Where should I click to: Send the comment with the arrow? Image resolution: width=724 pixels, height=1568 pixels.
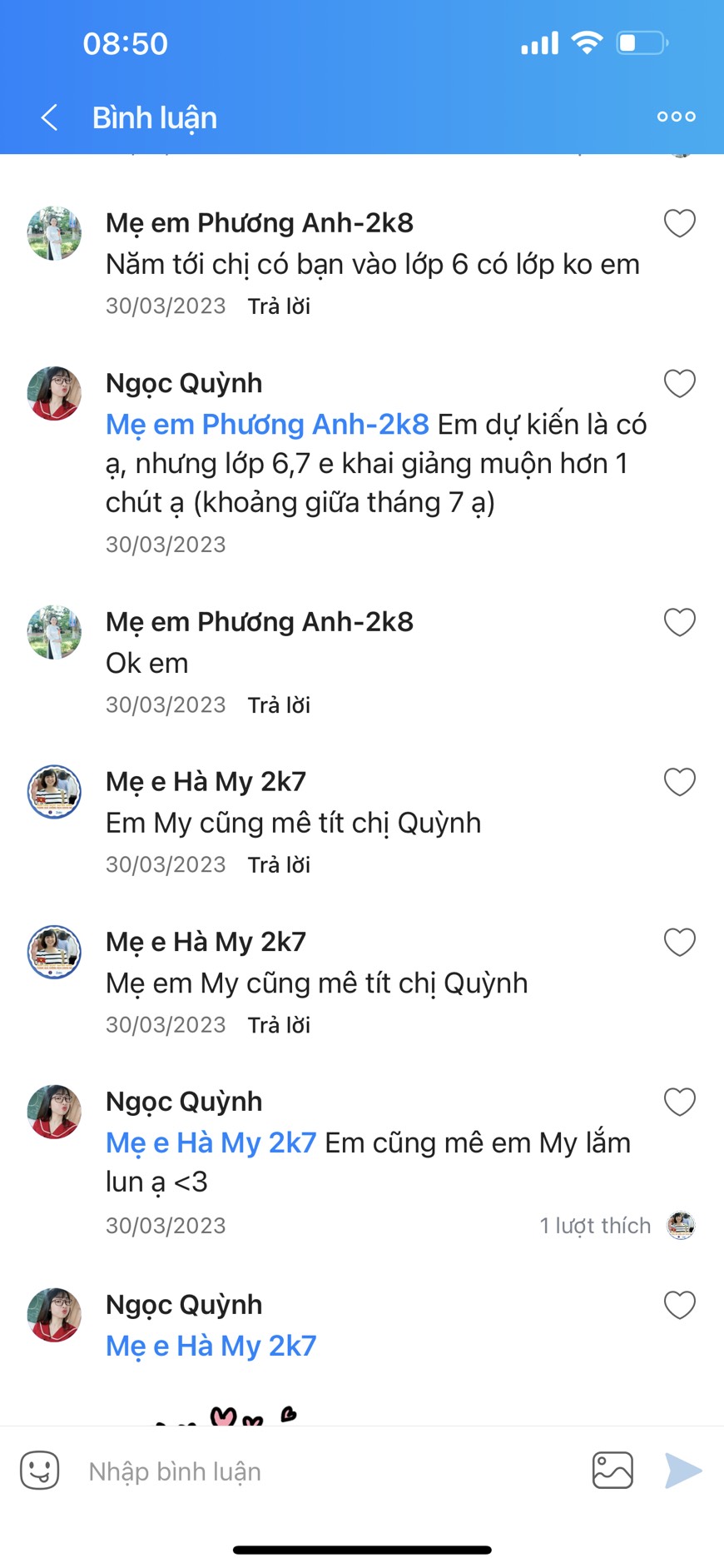(683, 1471)
